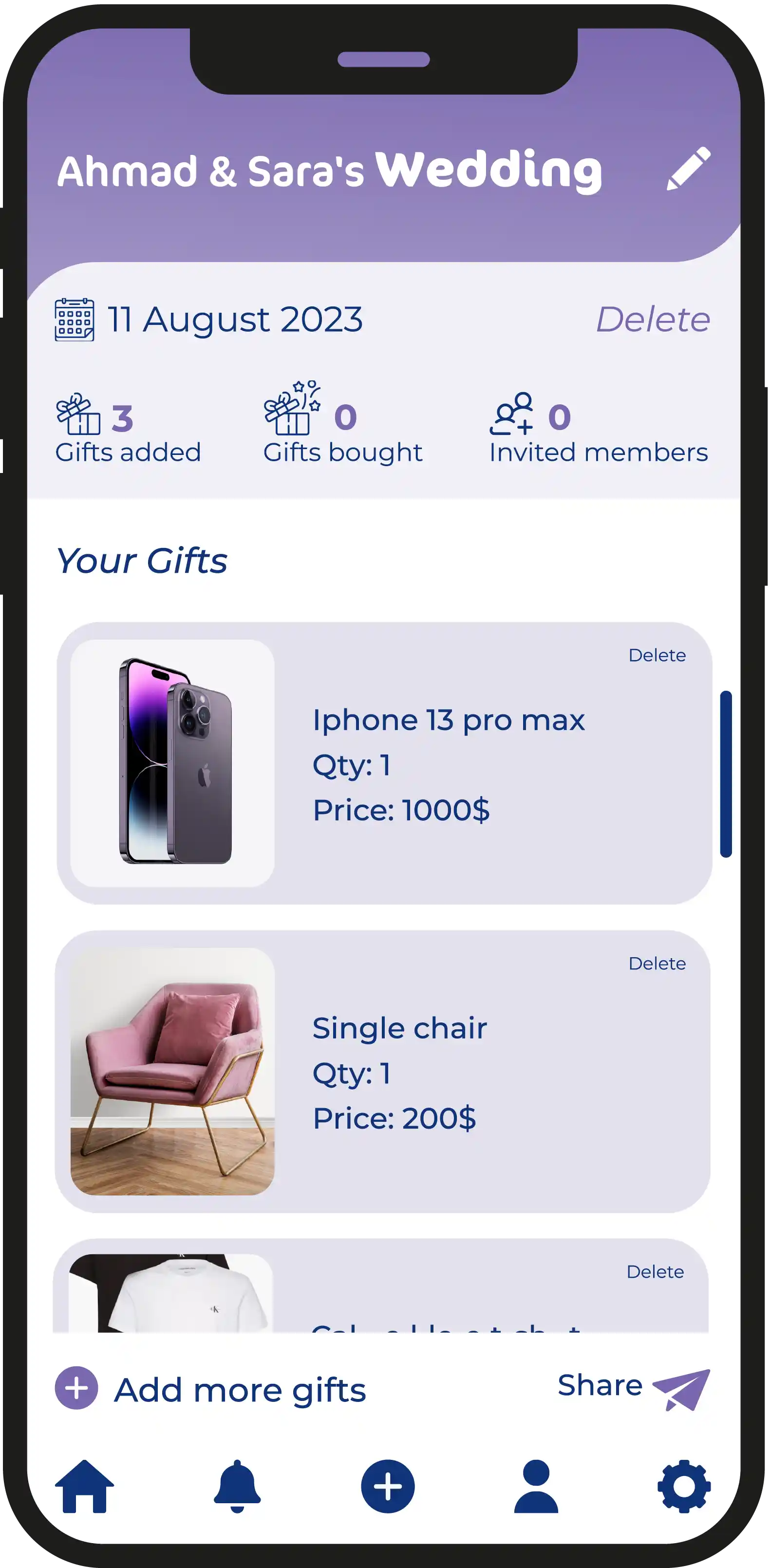Delete the Ahmad & Sara's Wedding event

(x=653, y=319)
